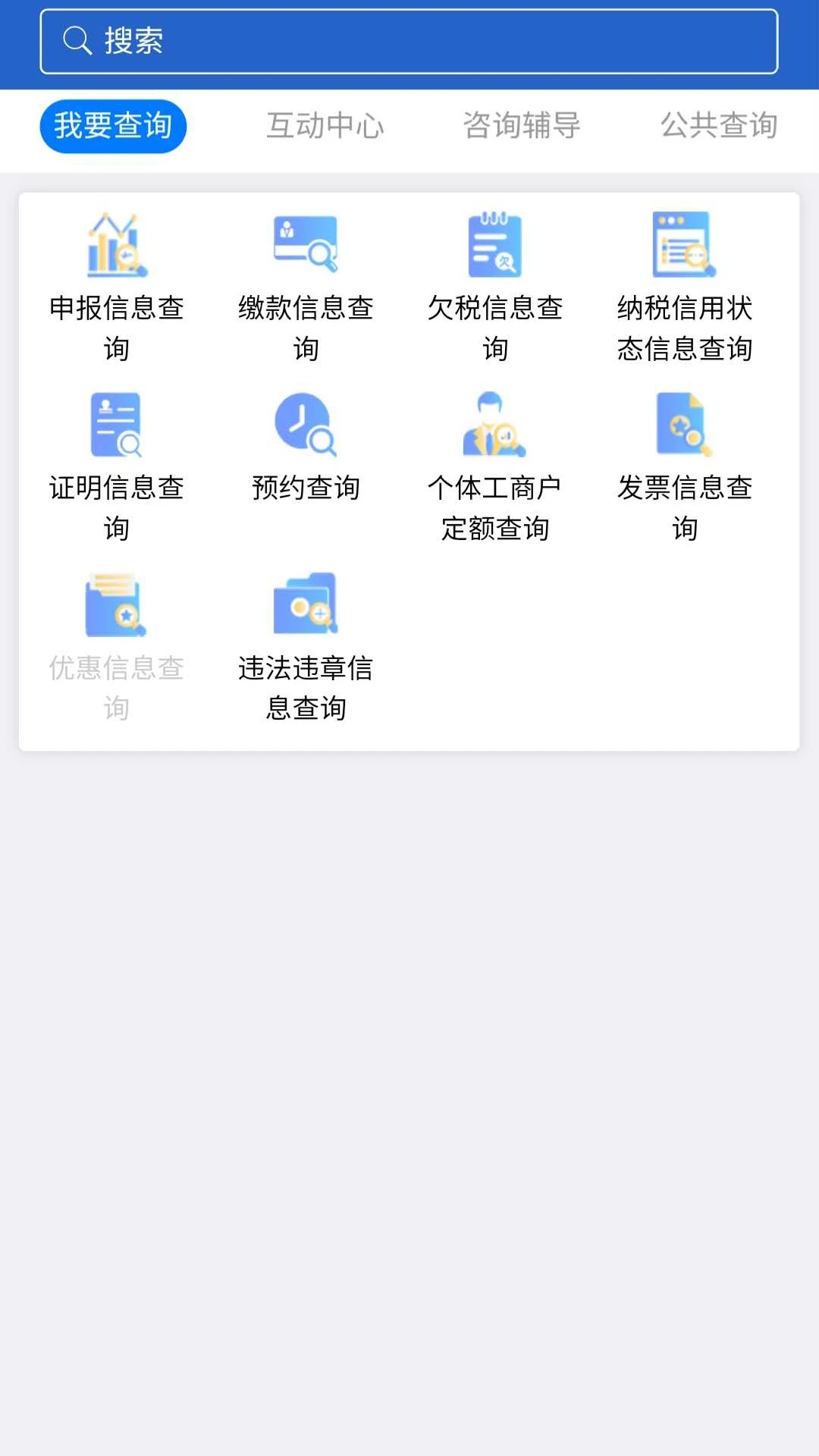Switch to the 咨询辅导 tab

click(522, 127)
